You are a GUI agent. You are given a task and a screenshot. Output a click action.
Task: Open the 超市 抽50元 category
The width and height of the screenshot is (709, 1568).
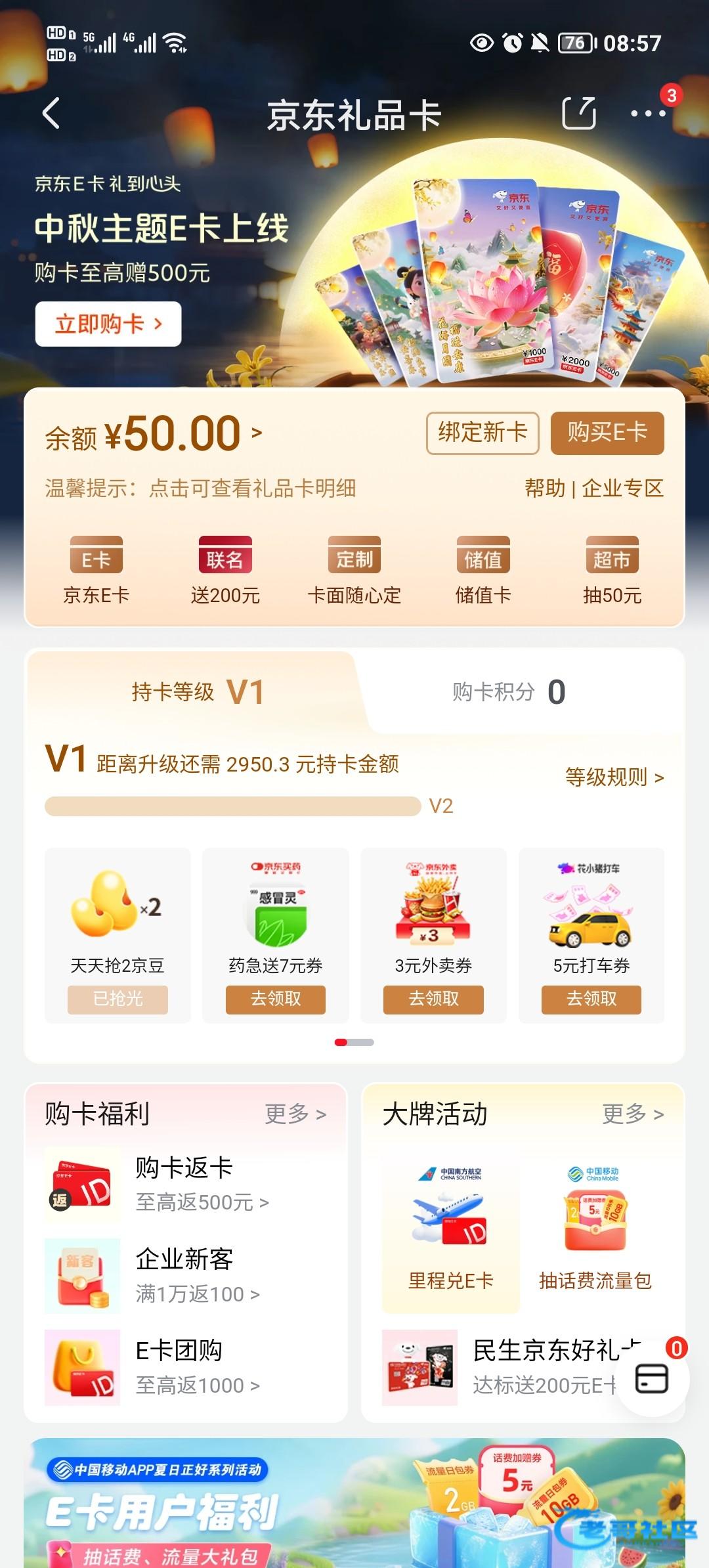tap(612, 570)
